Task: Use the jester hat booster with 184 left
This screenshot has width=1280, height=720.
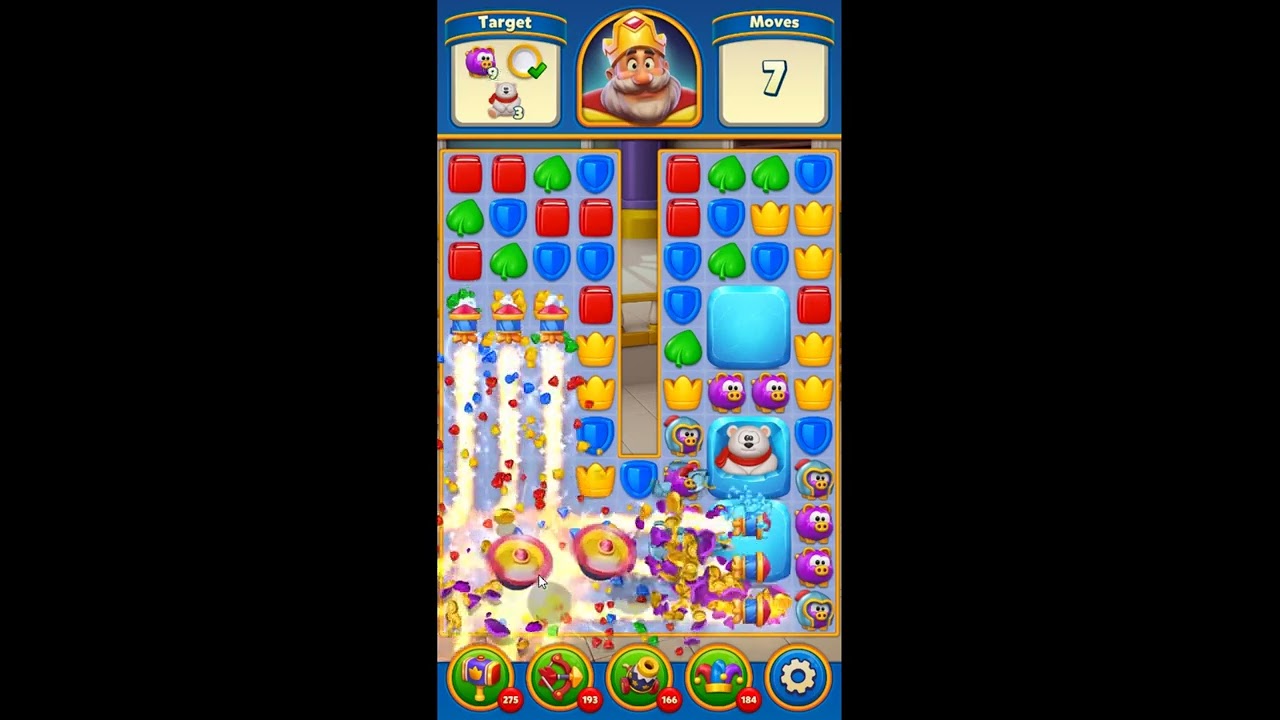Action: tap(718, 677)
